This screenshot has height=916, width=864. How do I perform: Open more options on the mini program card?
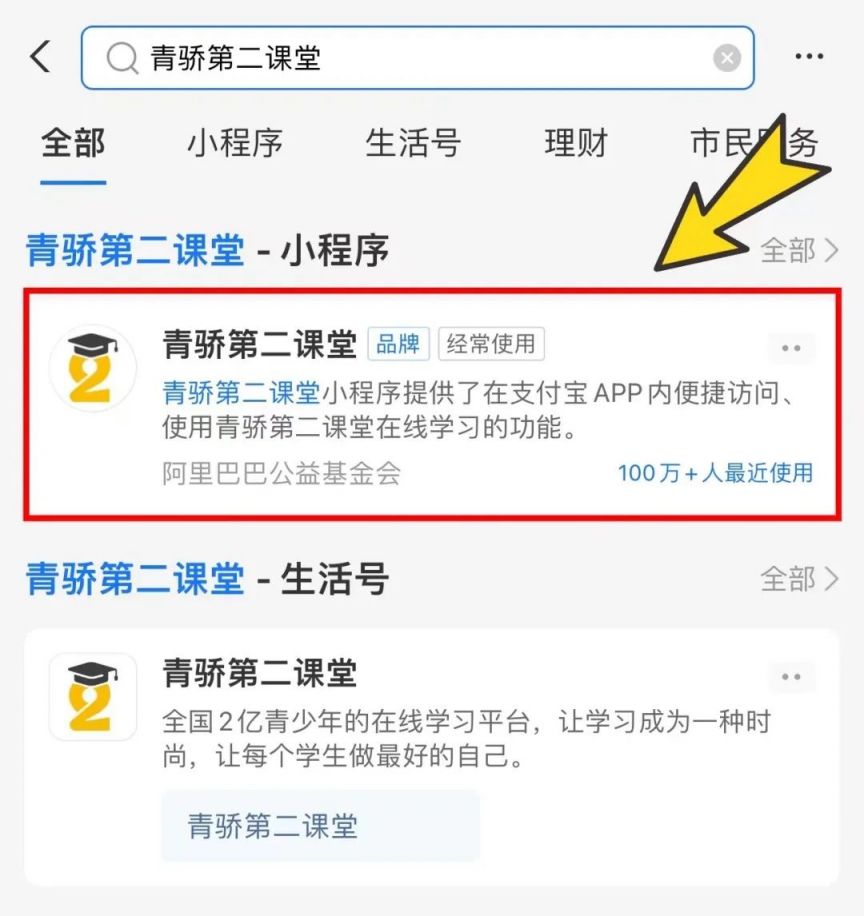pos(791,348)
